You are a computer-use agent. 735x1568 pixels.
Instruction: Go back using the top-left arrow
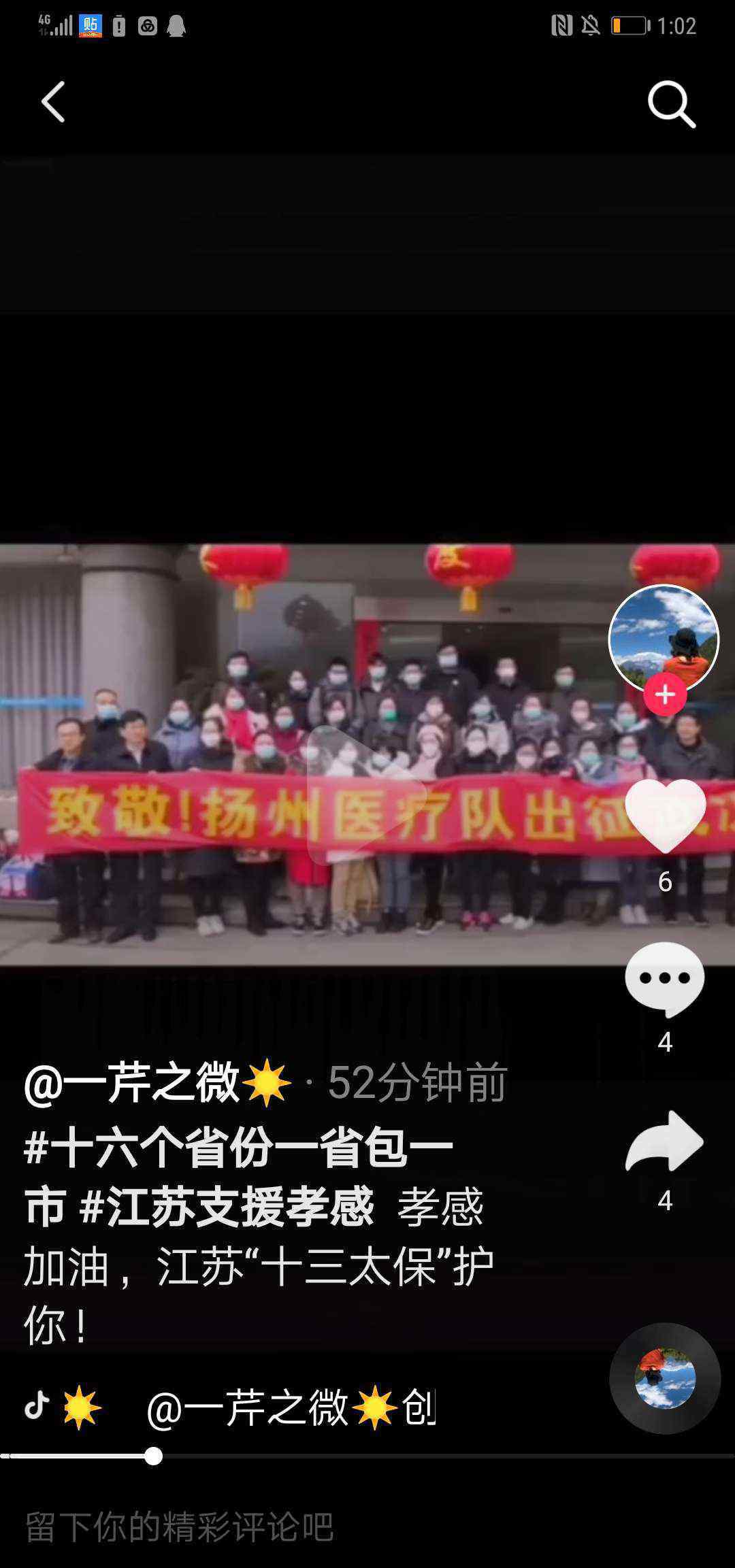click(x=53, y=102)
